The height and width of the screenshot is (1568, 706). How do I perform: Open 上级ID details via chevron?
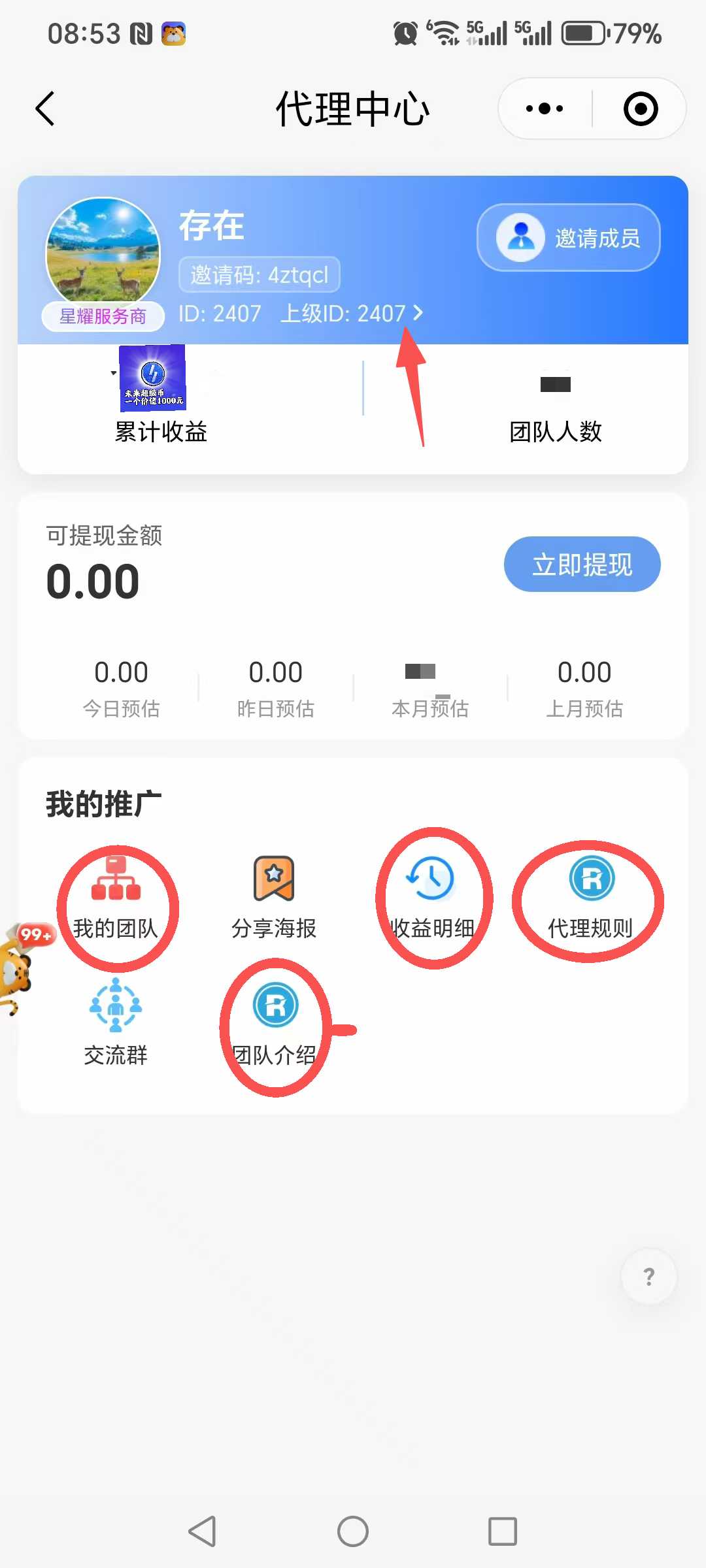click(x=418, y=314)
